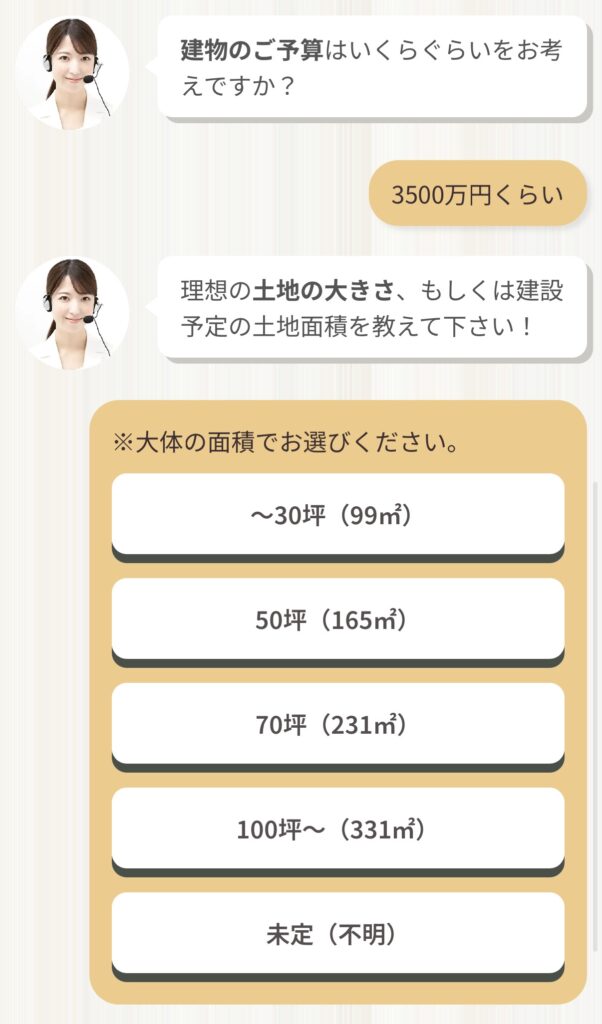Select the ～30坪（99㎡） option
The width and height of the screenshot is (602, 1024).
pos(337,515)
